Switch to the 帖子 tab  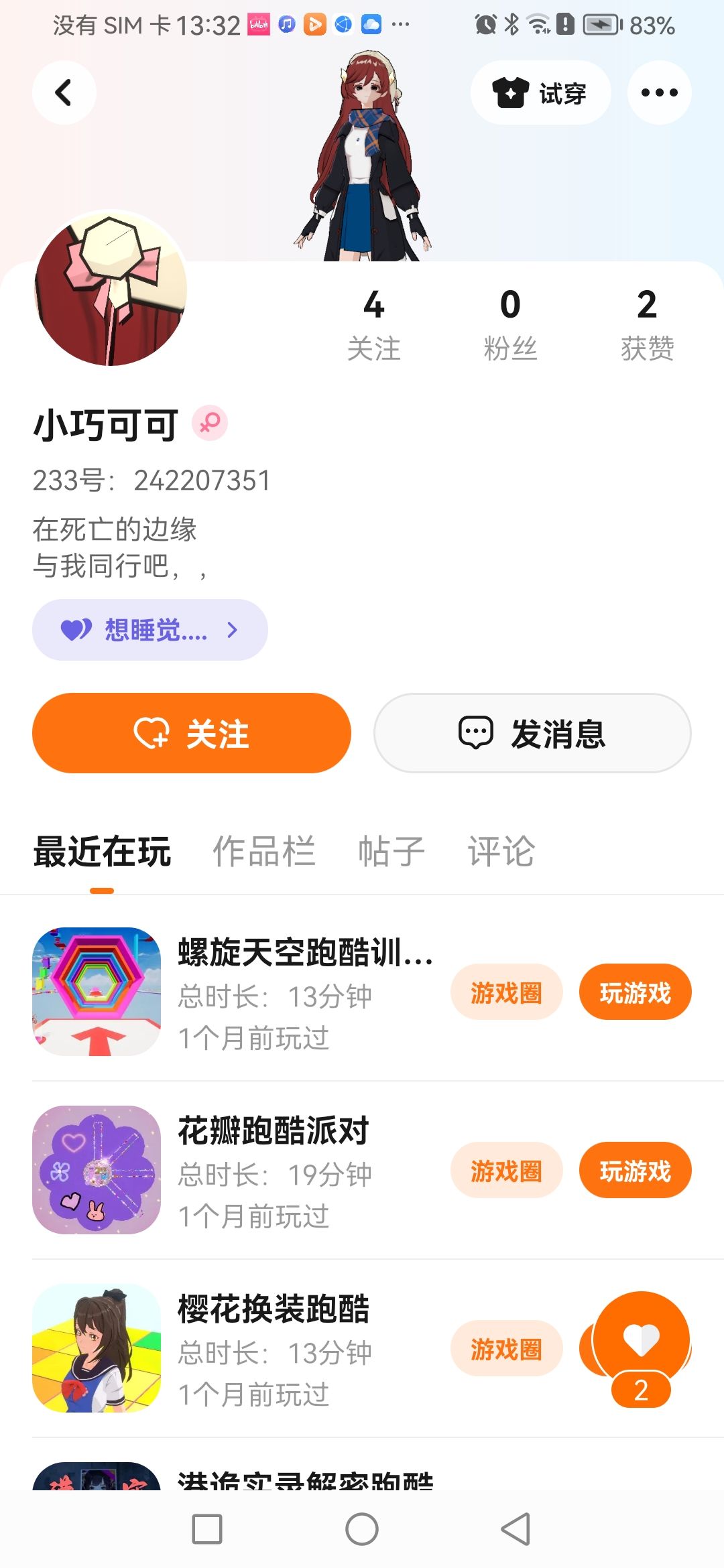(391, 852)
